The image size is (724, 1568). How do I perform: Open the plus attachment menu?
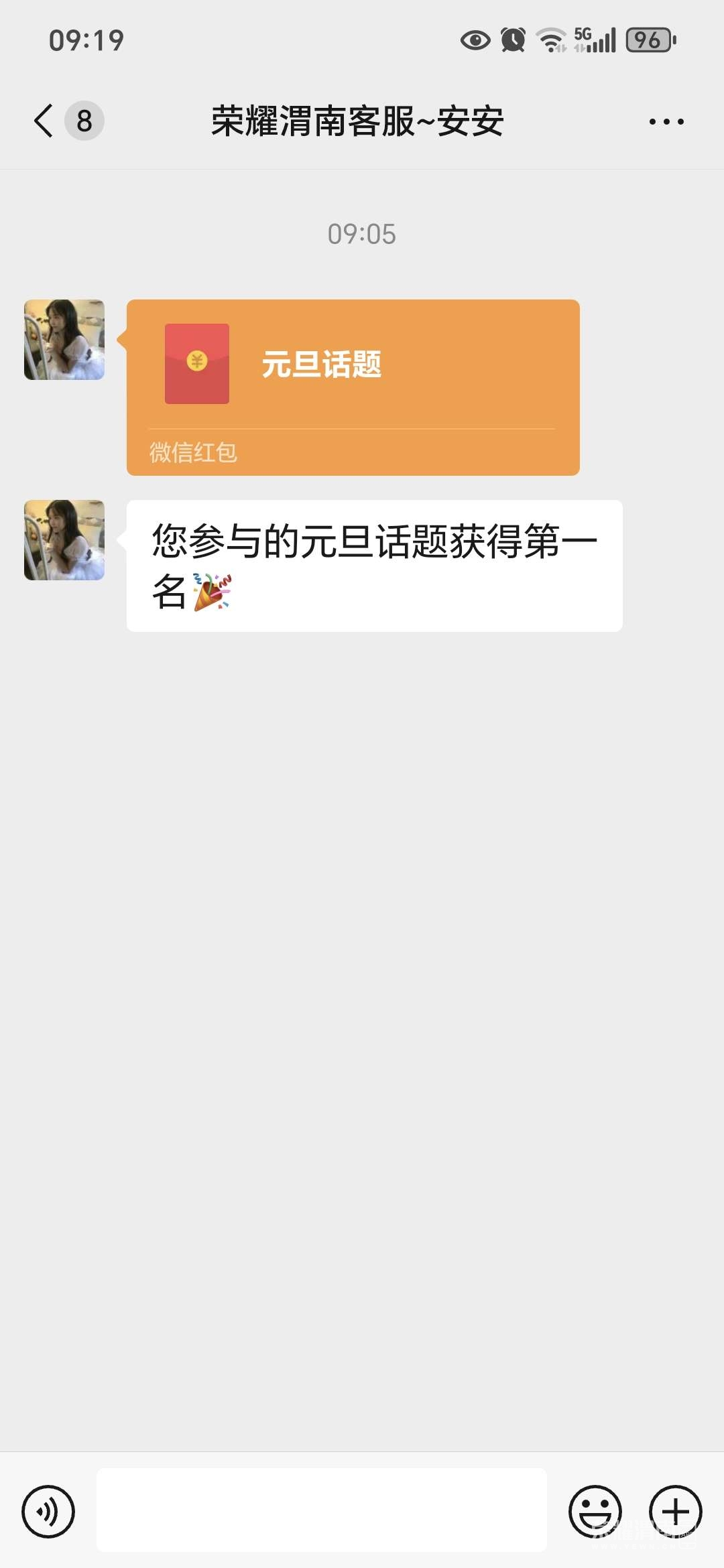(x=675, y=1511)
